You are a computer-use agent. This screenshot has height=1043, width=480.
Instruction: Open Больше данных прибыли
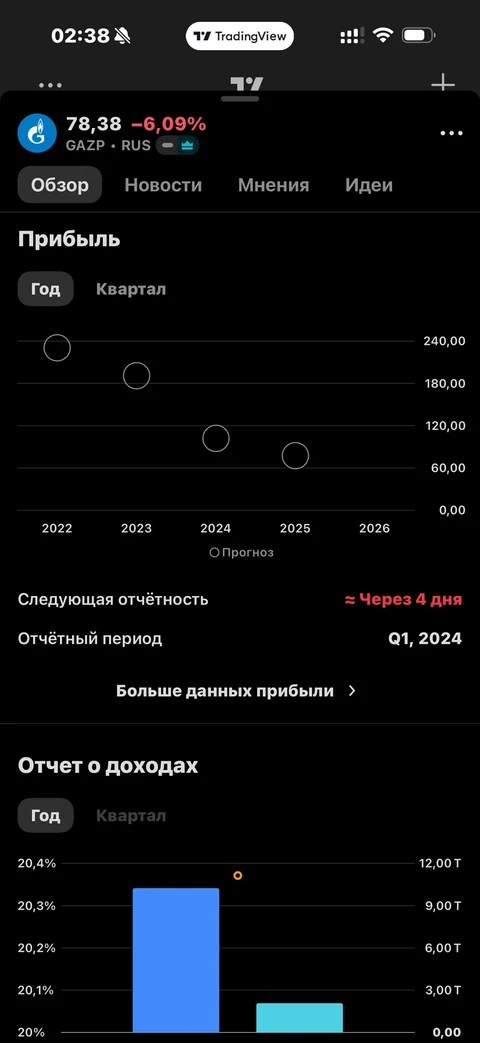point(237,690)
